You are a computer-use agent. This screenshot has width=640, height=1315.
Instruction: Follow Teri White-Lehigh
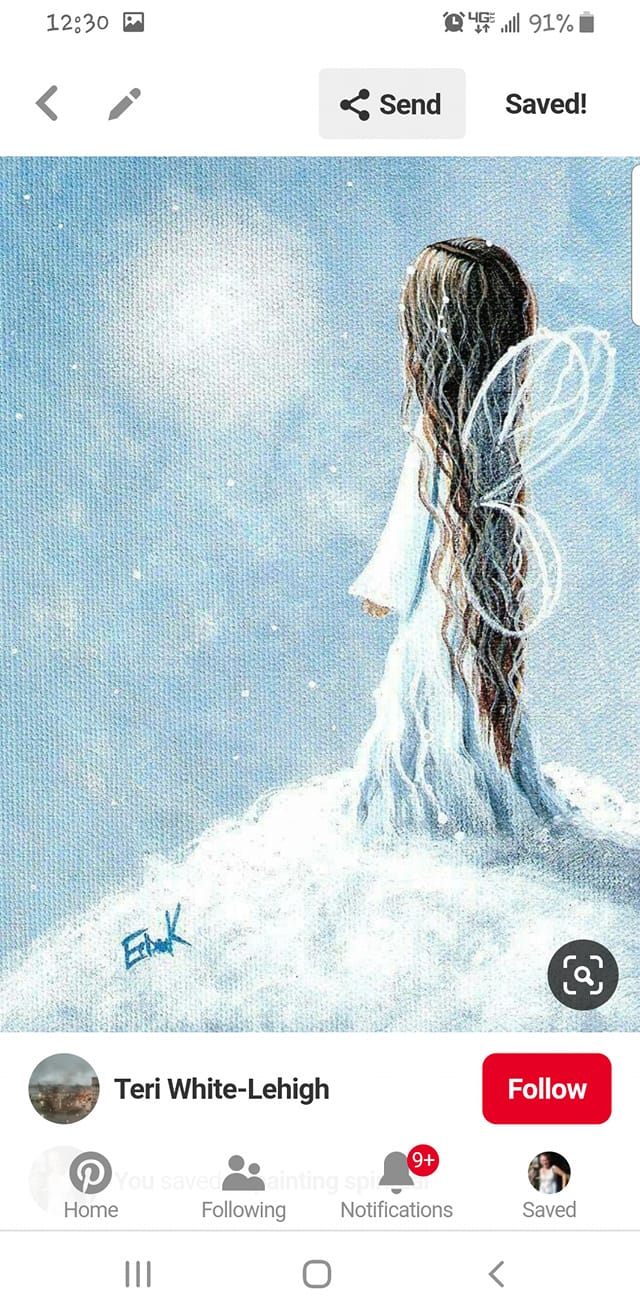tap(546, 1089)
